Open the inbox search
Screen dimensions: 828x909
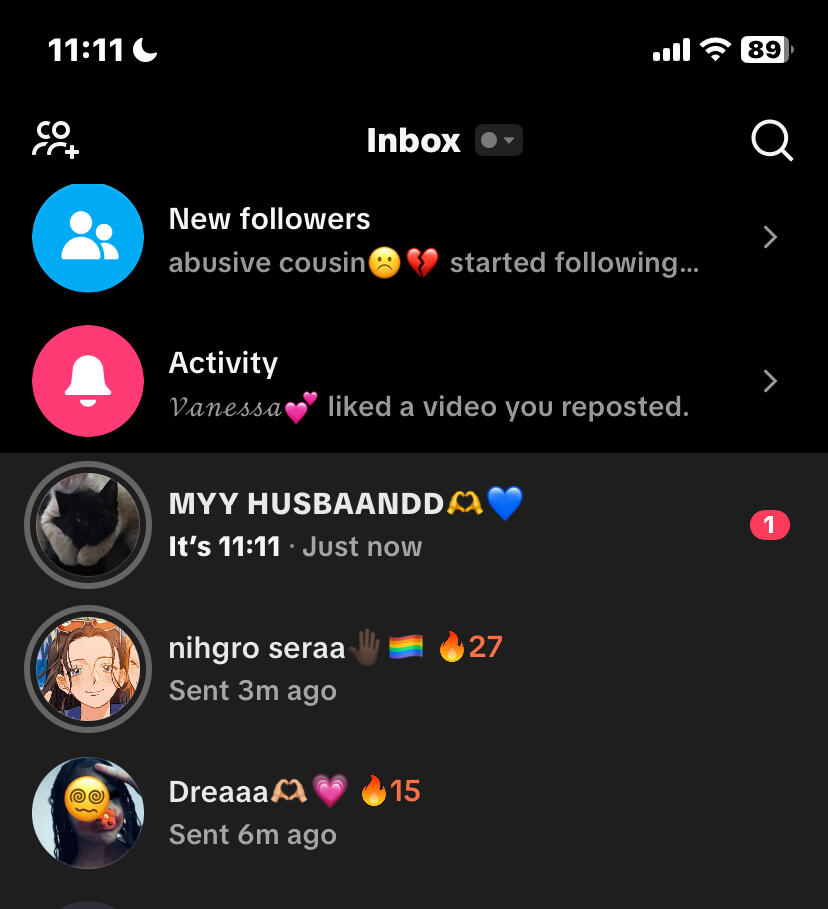(771, 141)
